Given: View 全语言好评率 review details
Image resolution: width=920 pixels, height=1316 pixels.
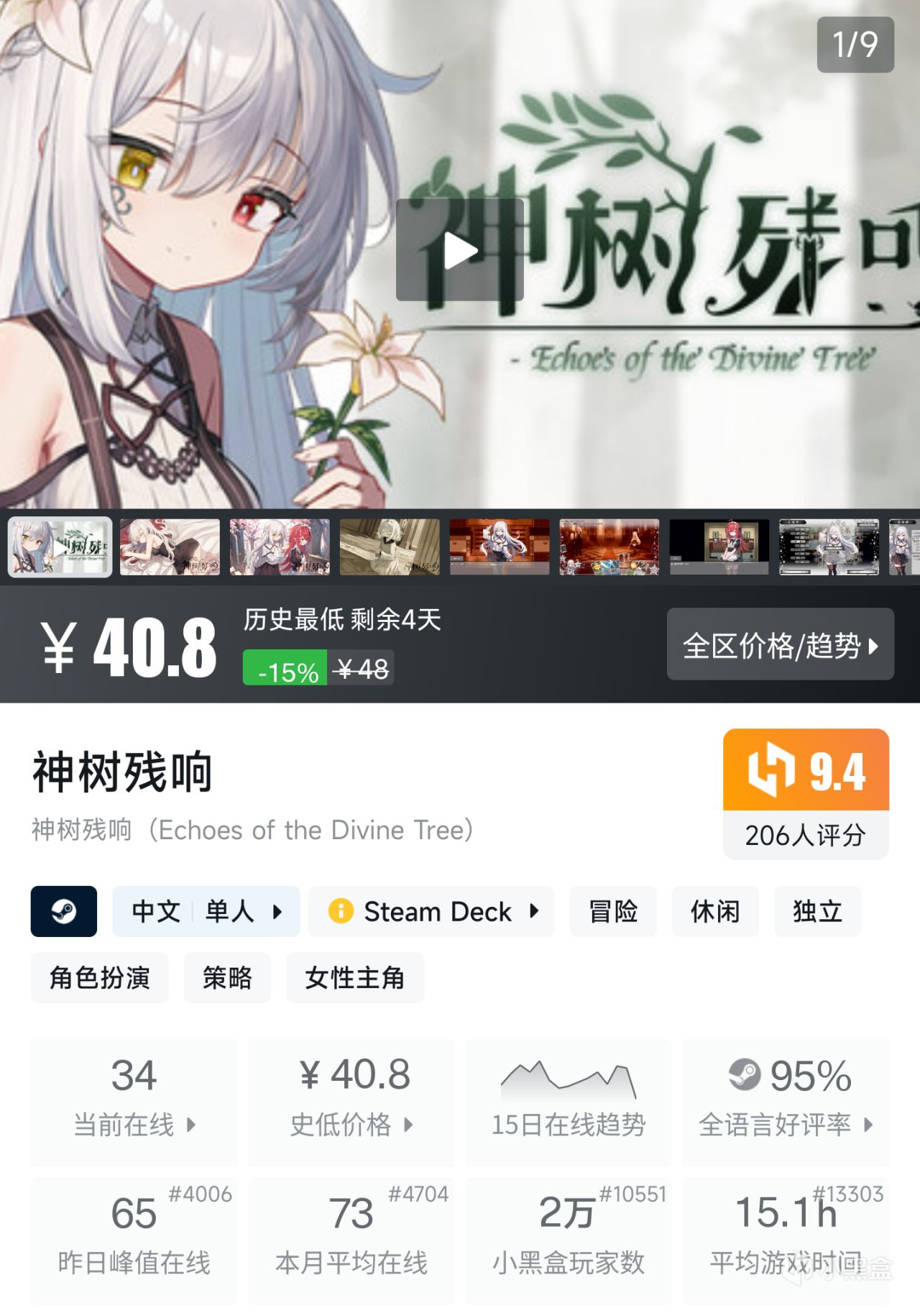Looking at the screenshot, I should click(x=786, y=1102).
